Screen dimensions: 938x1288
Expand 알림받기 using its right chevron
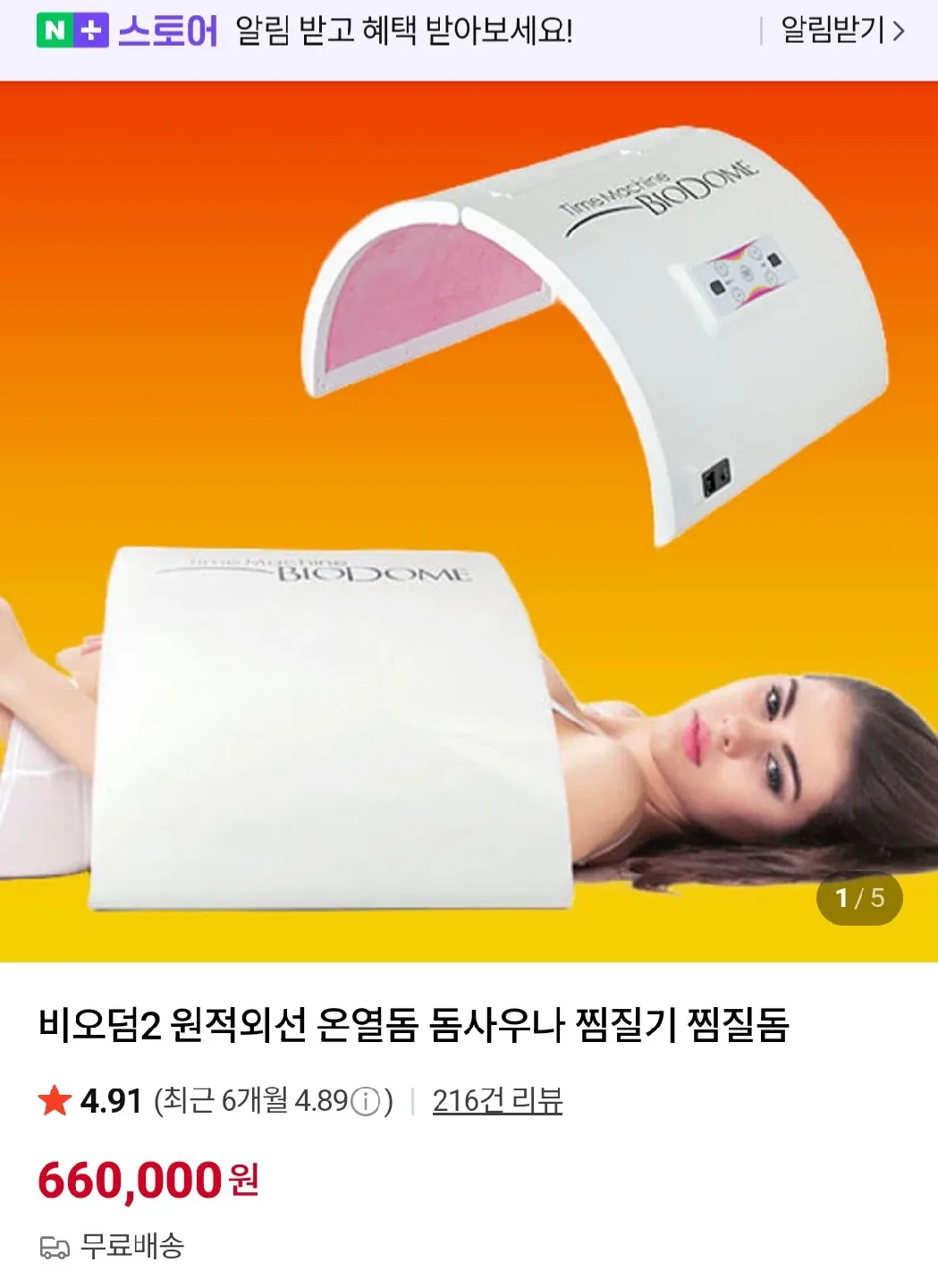[900, 30]
